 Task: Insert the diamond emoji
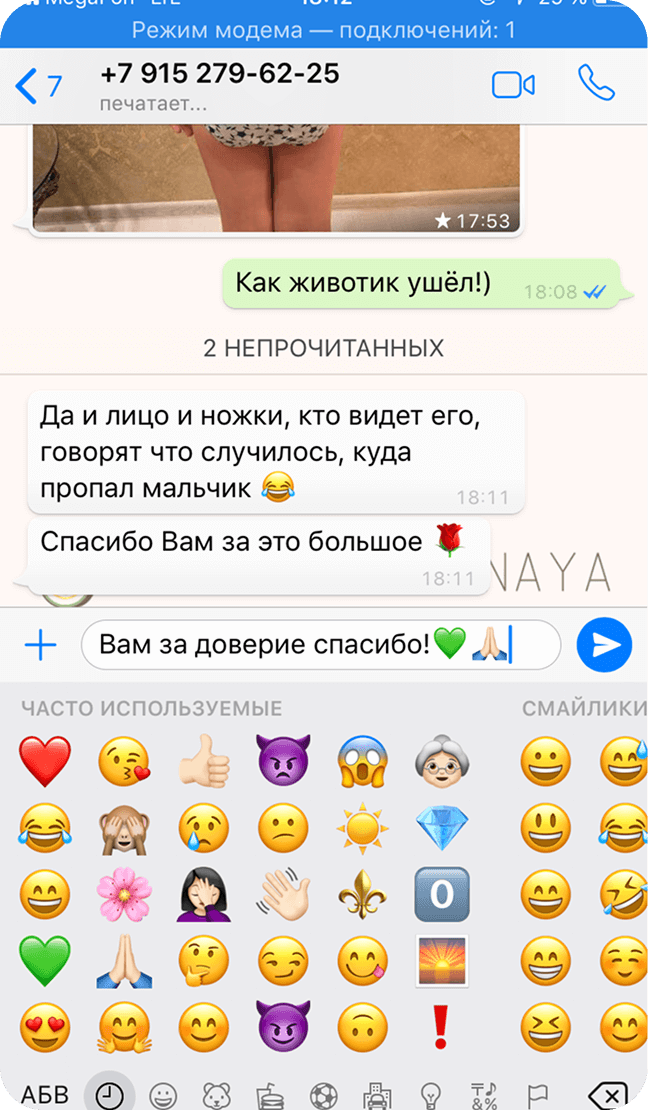pos(441,828)
